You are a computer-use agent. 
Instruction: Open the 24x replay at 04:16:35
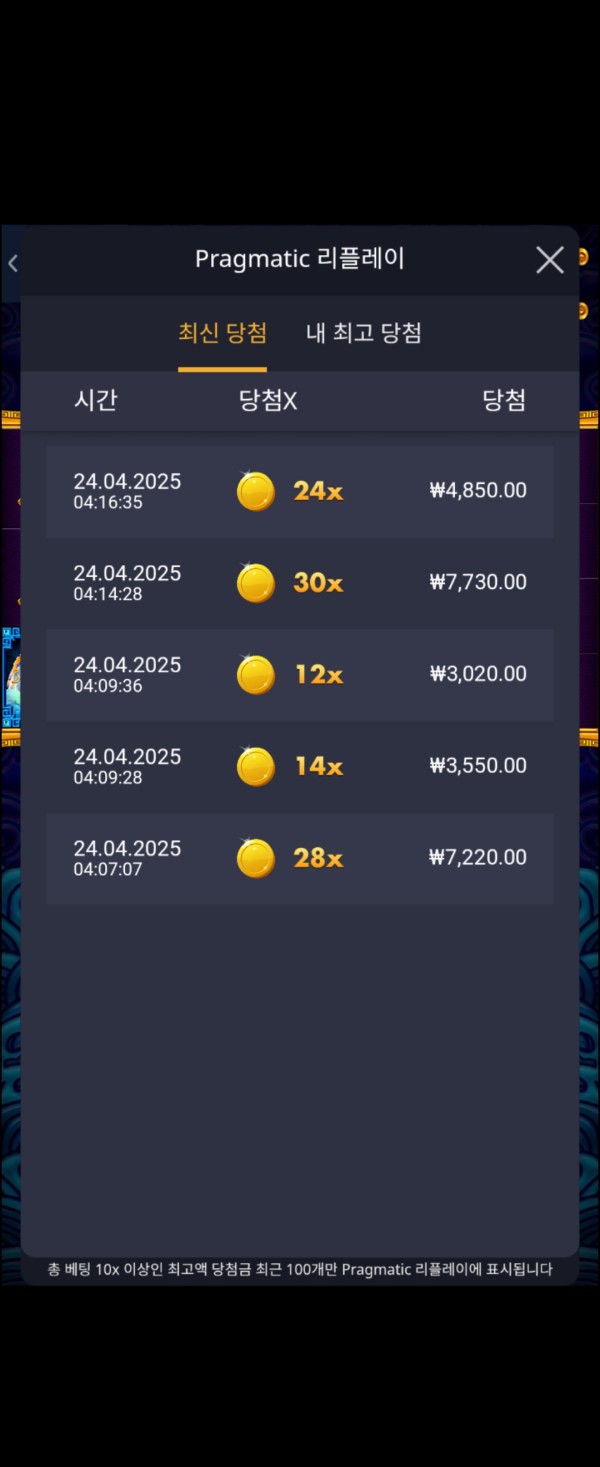click(300, 491)
